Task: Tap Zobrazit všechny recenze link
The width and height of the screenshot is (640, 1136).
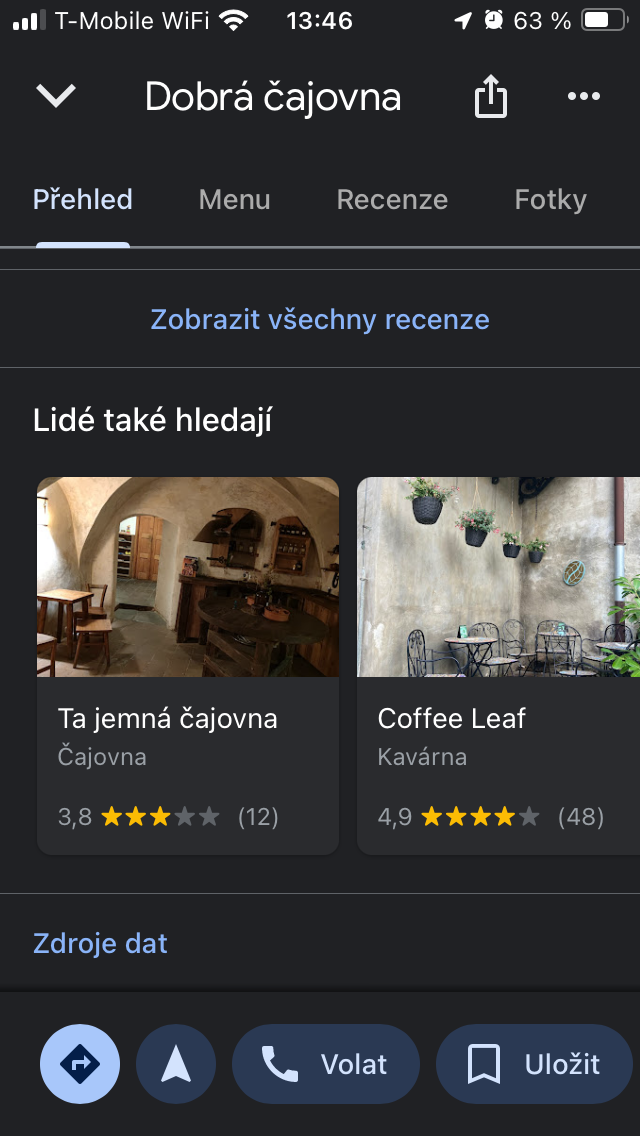Action: [320, 320]
